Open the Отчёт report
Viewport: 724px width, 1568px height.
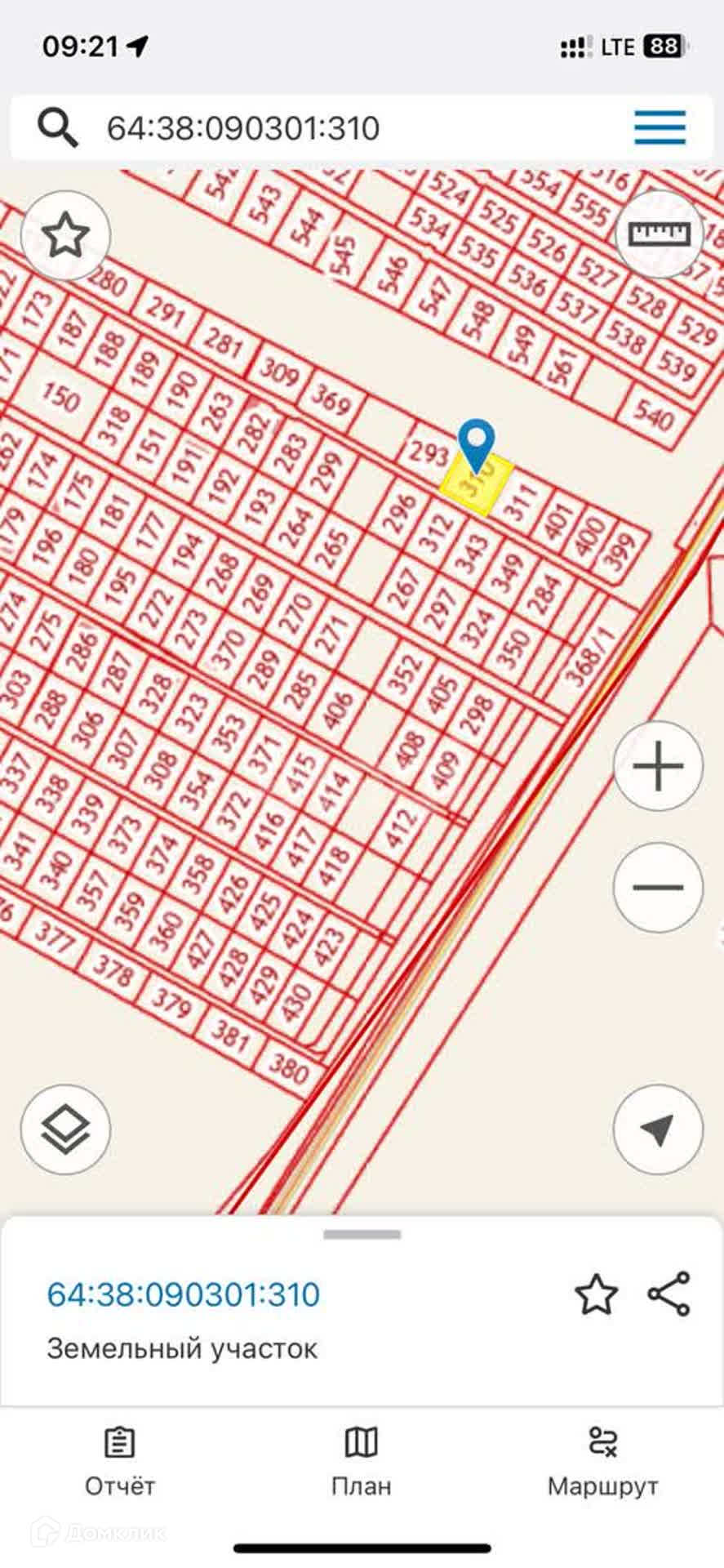tap(120, 1463)
